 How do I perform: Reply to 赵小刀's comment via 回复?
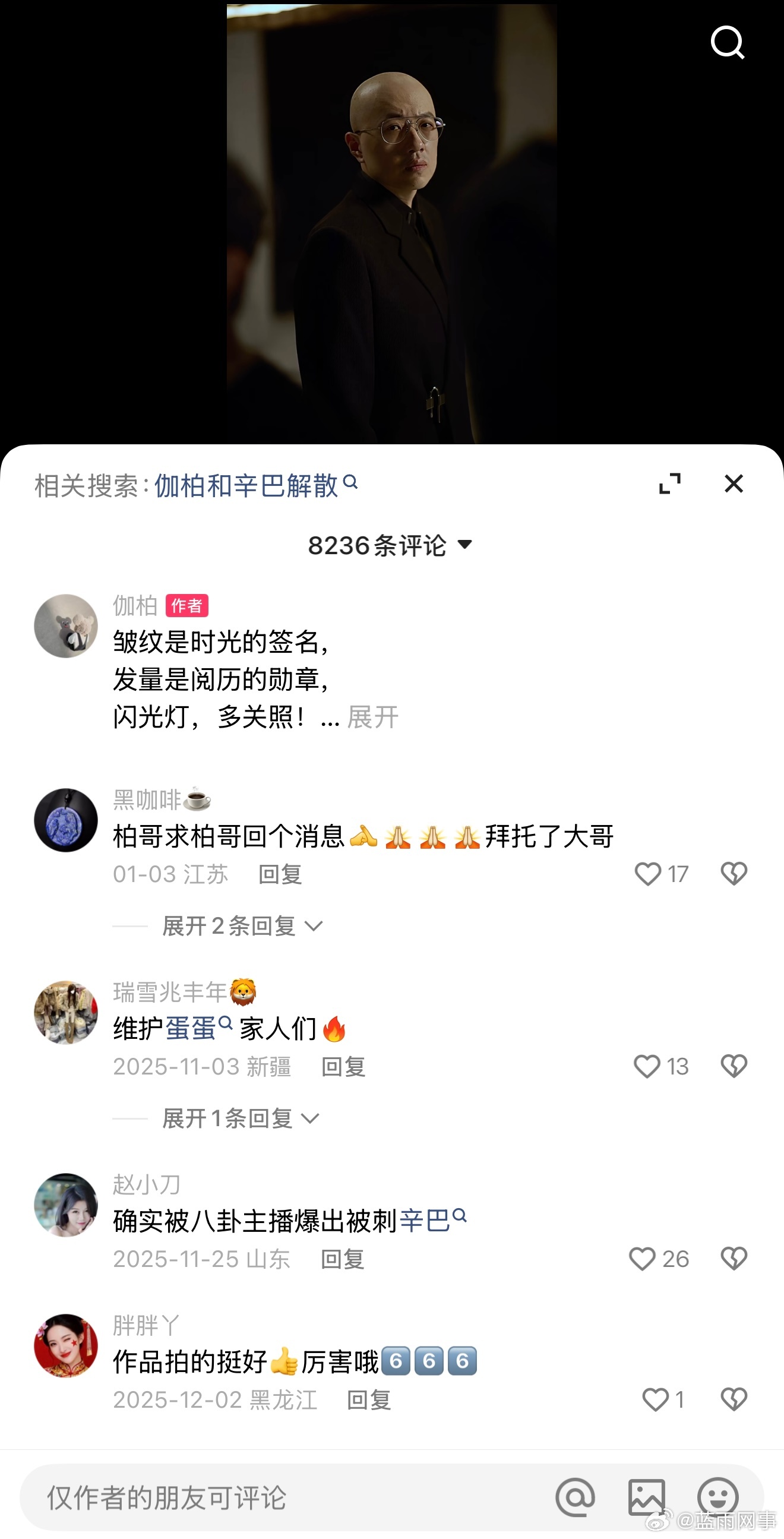(341, 1260)
